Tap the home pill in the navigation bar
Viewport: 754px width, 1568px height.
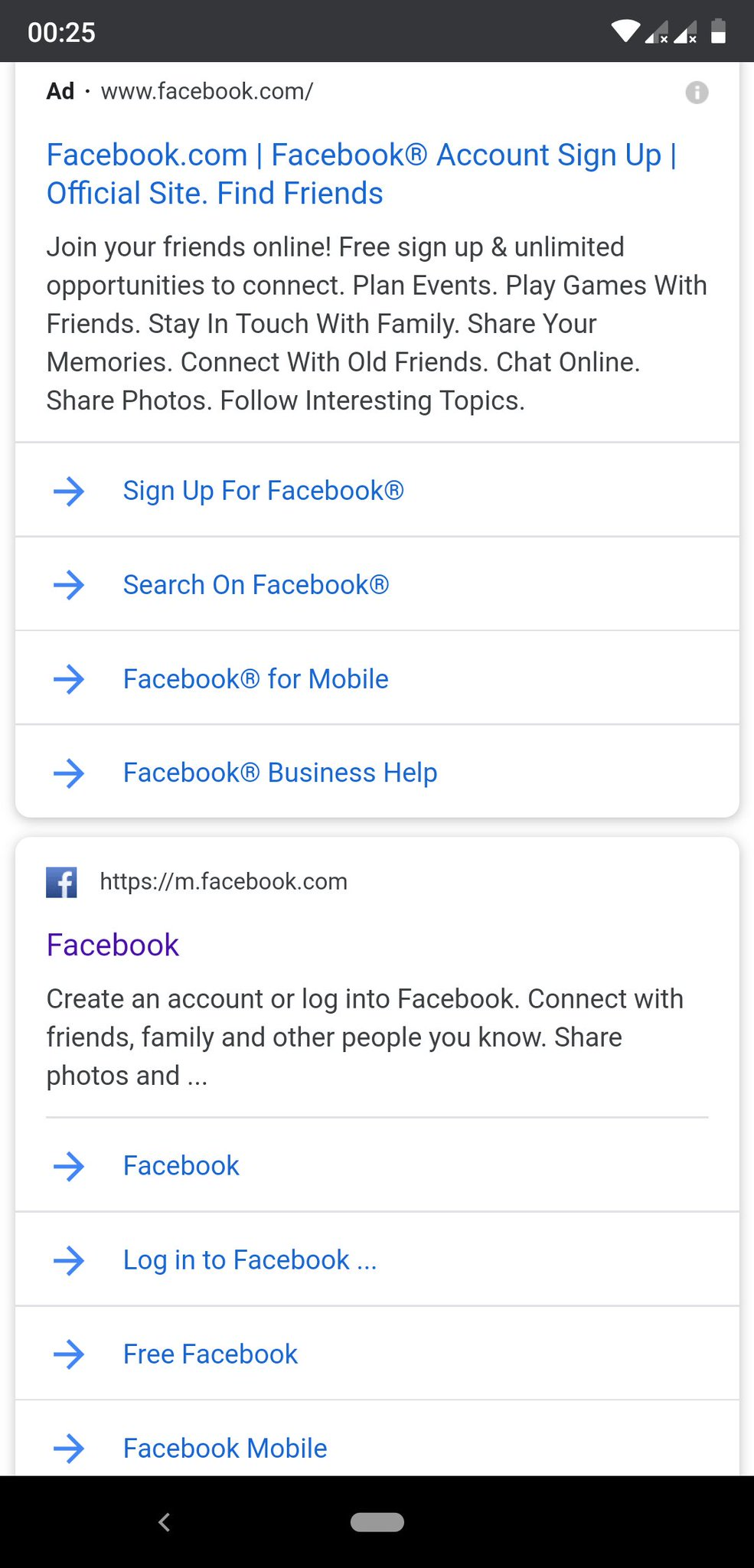click(x=377, y=1522)
